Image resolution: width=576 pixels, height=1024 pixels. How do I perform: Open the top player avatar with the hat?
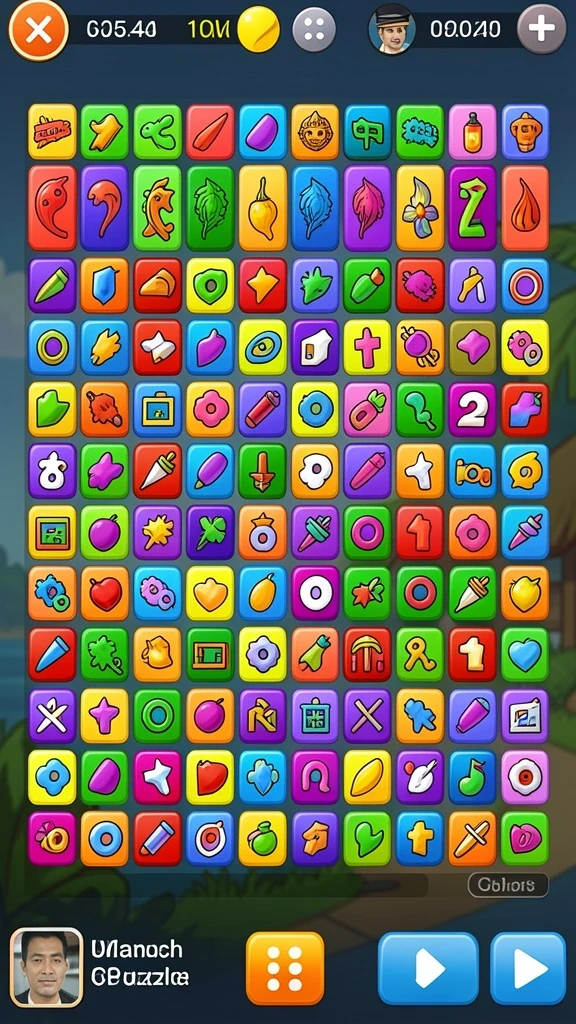tap(392, 29)
